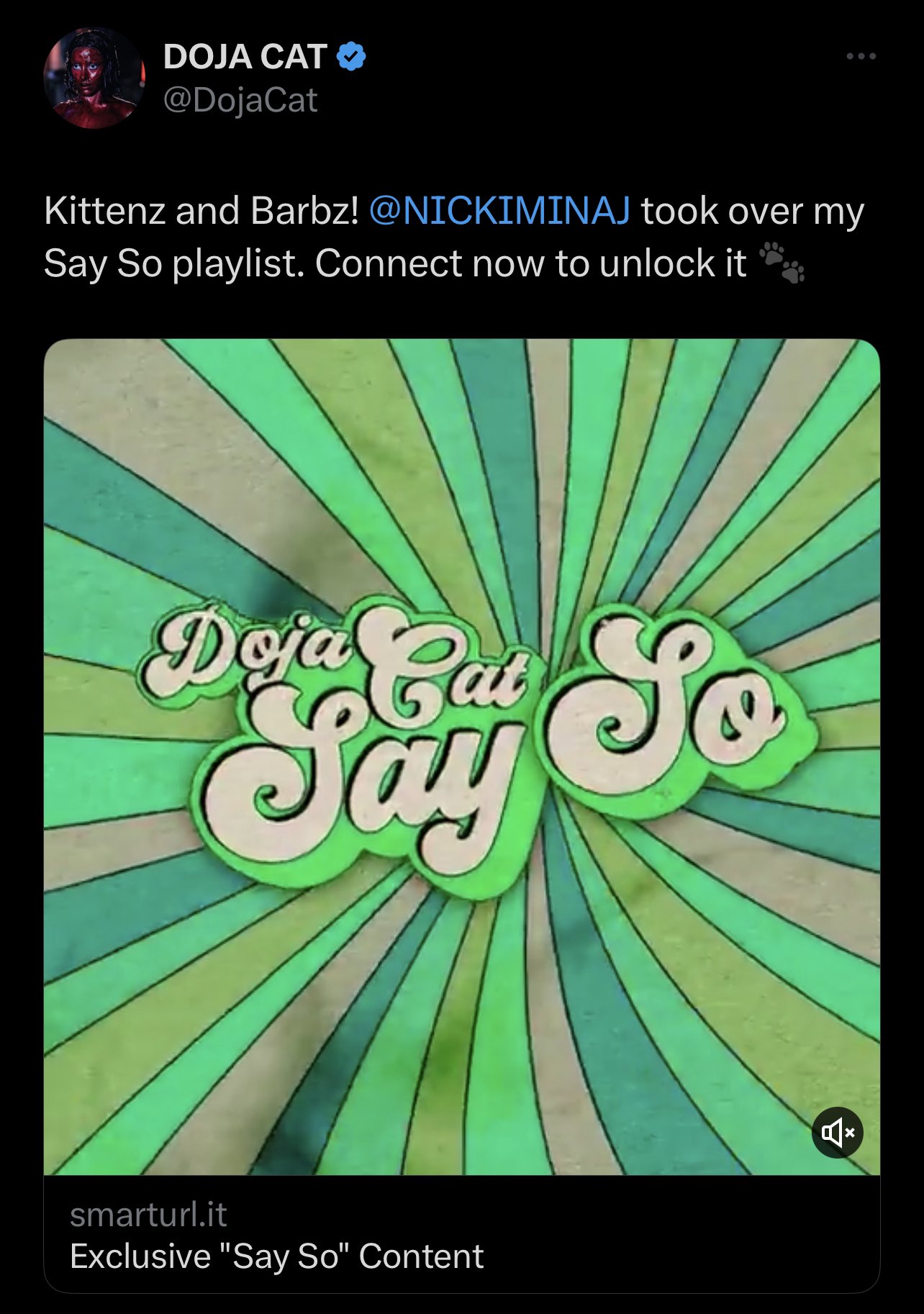Viewport: 924px width, 1314px height.
Task: Open Doja Cat's profile picture
Action: pos(94,78)
